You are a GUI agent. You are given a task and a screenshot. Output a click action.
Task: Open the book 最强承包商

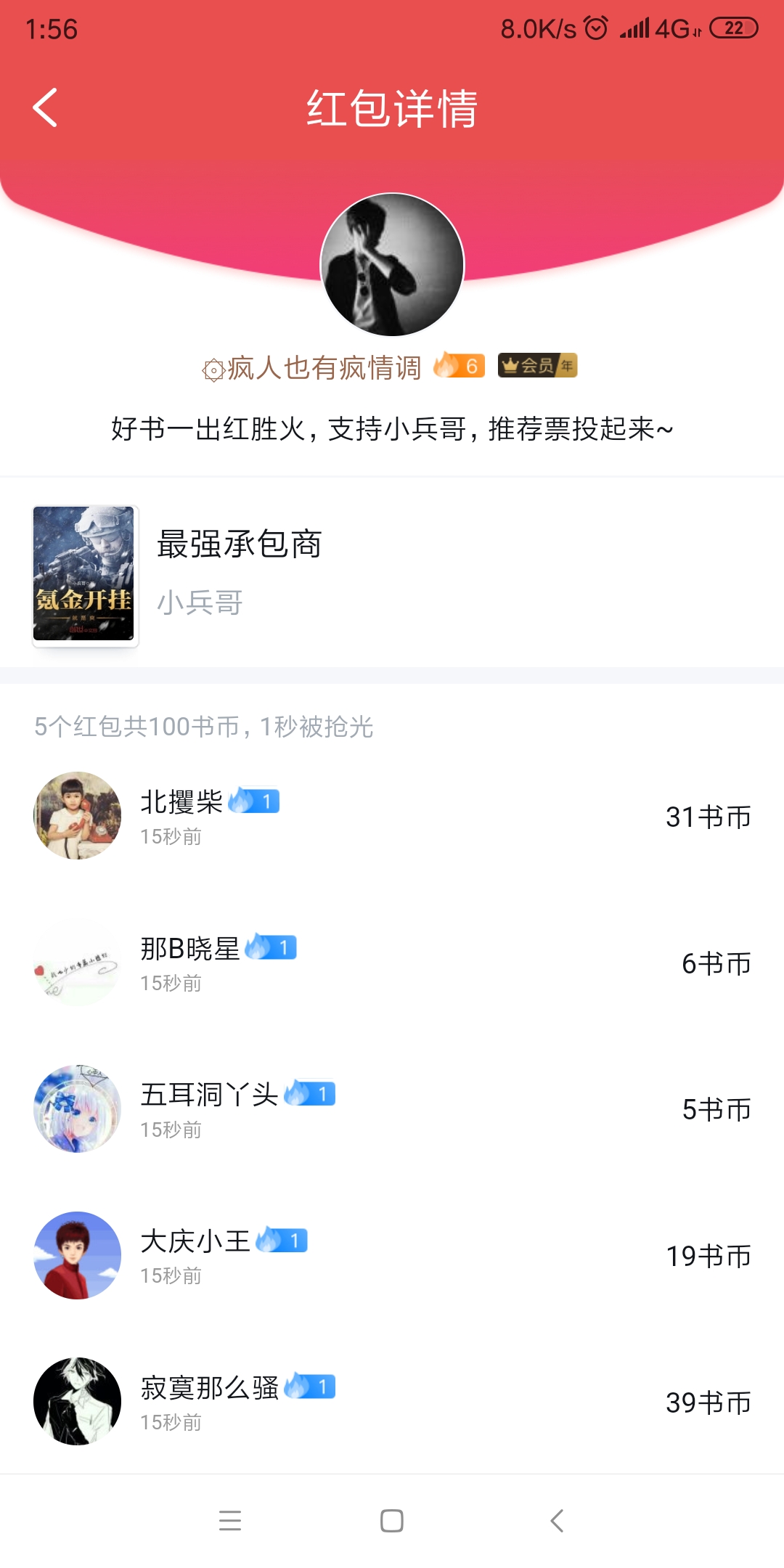point(240,544)
